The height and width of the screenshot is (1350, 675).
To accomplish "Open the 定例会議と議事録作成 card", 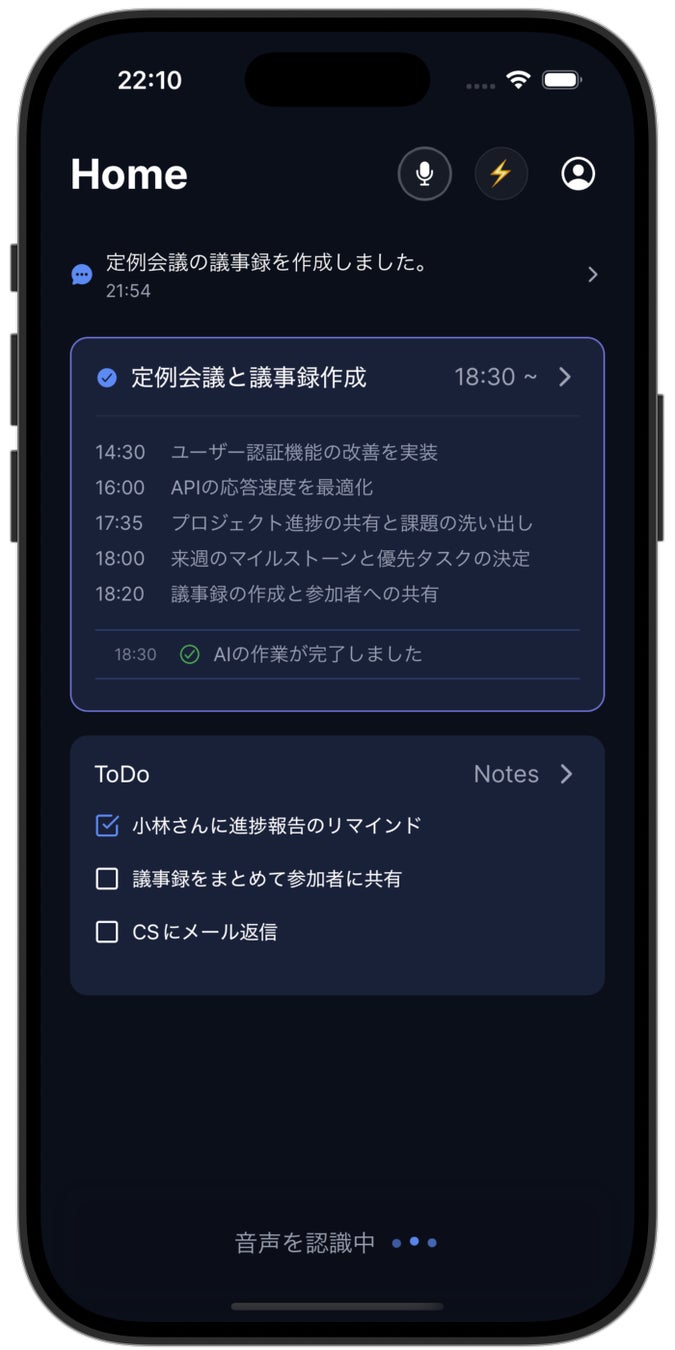I will [336, 377].
